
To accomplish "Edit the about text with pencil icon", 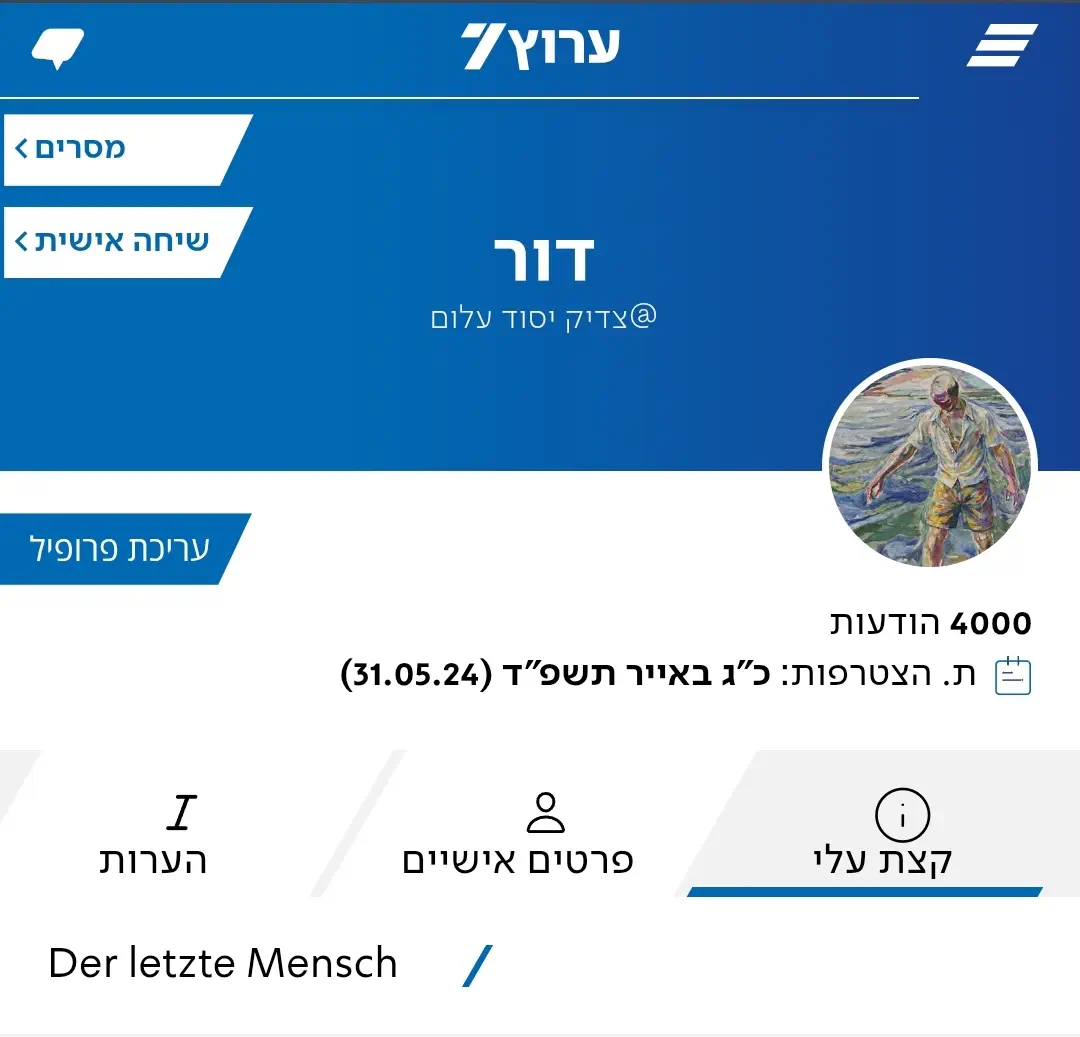I will 479,966.
